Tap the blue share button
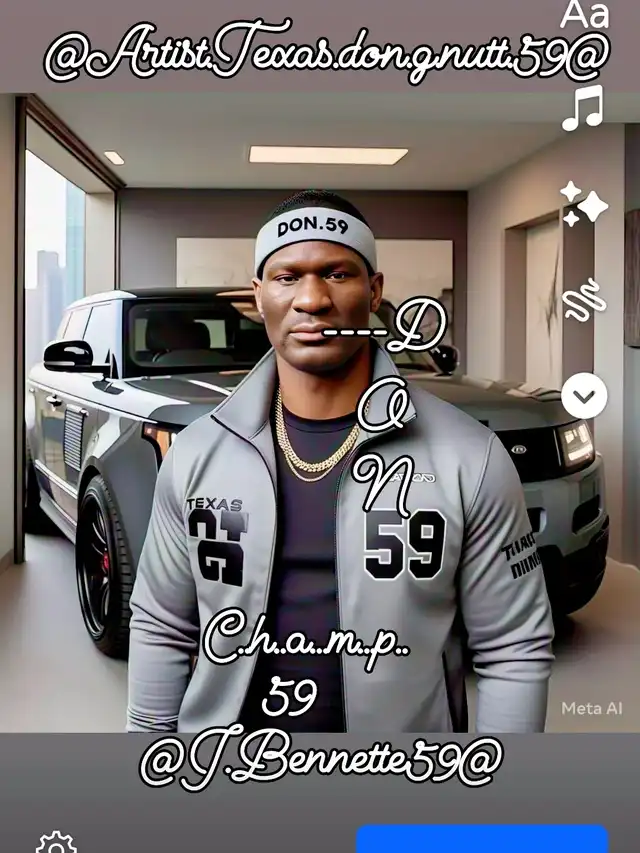640x853 pixels. 482,839
